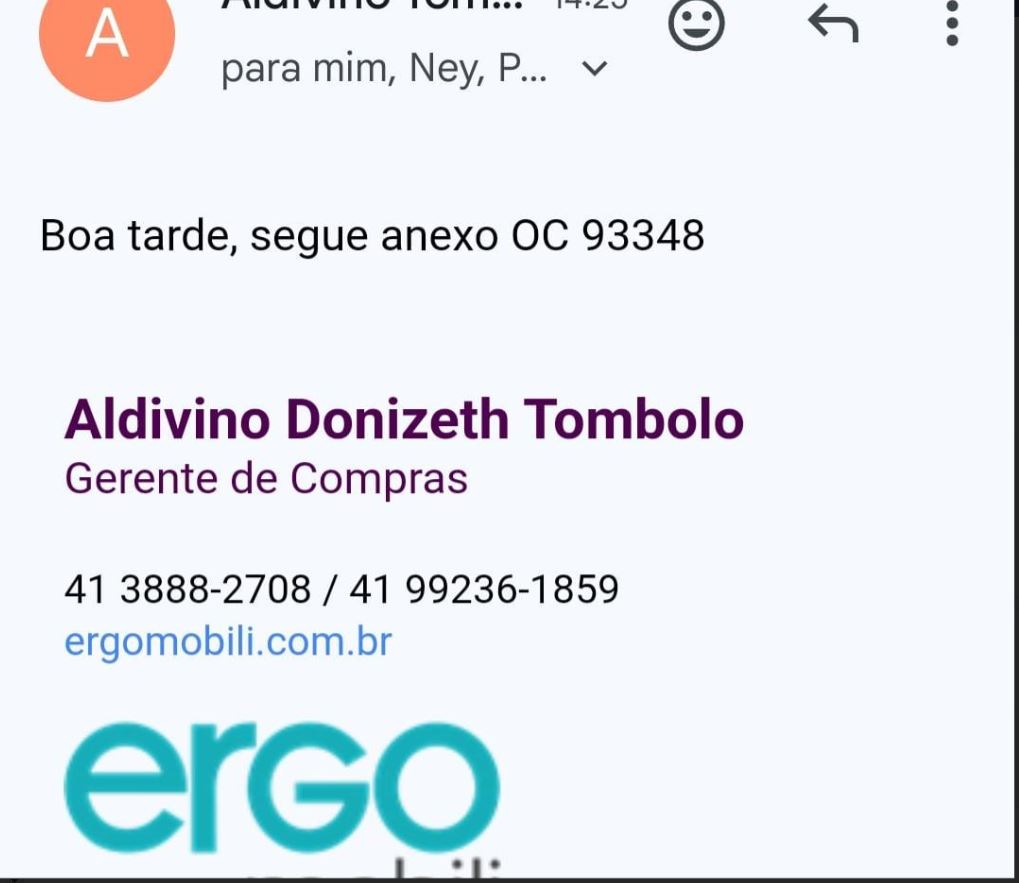
Task: Add an emoji reaction to the email
Action: pos(696,24)
